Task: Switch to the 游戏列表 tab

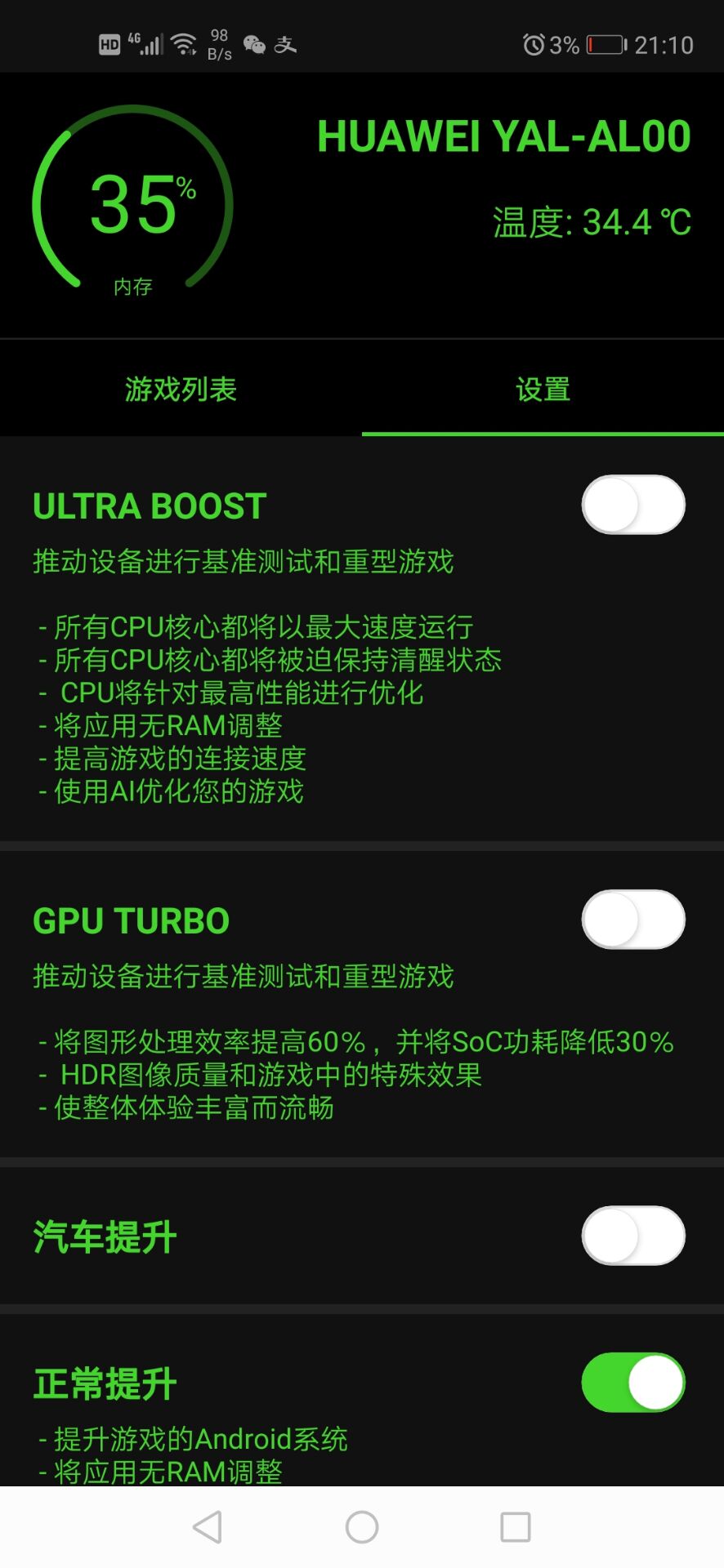Action: click(x=181, y=390)
